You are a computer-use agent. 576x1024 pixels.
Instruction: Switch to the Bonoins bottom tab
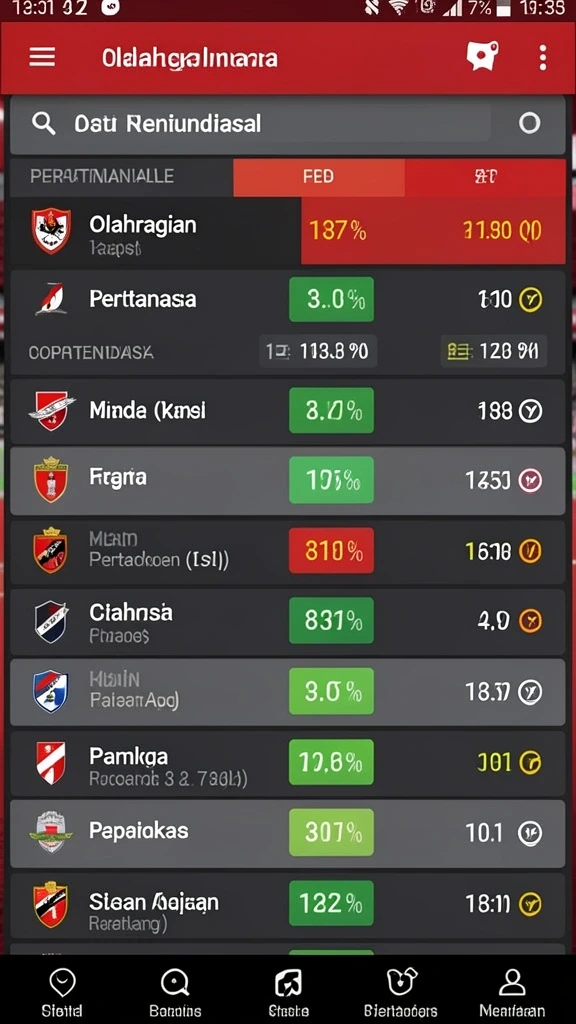[175, 992]
